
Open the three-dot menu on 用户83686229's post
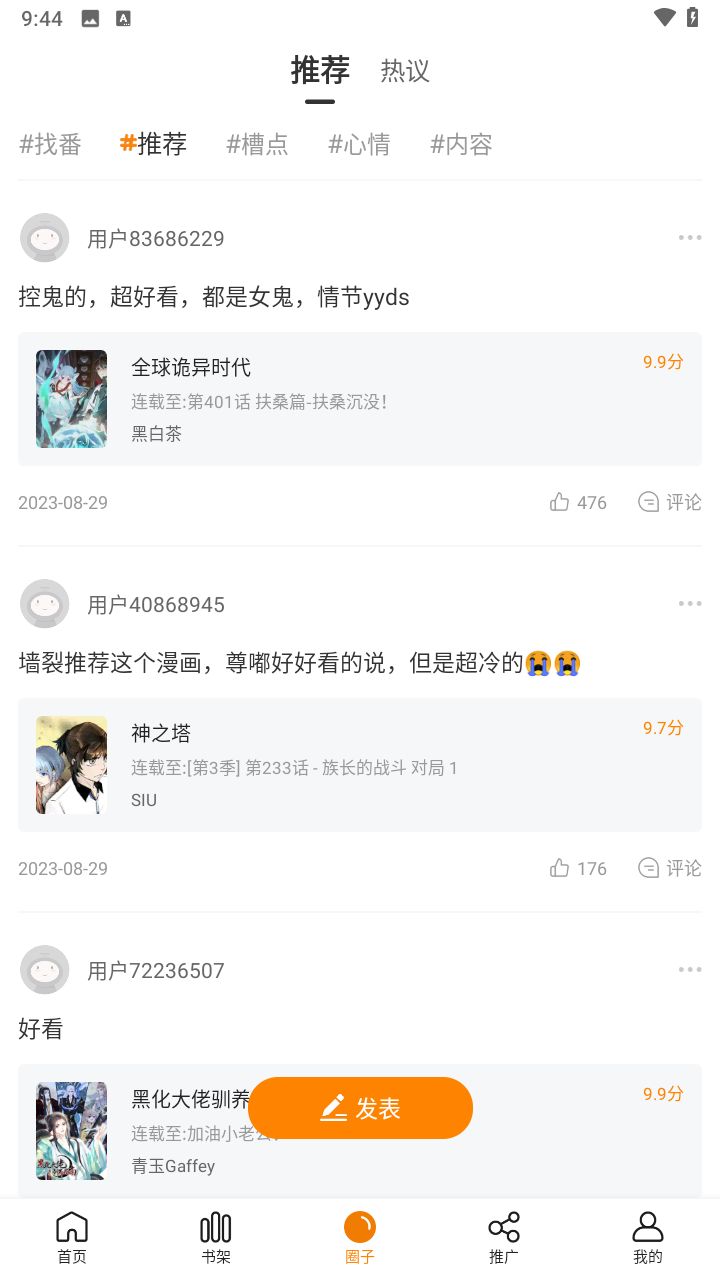[689, 237]
